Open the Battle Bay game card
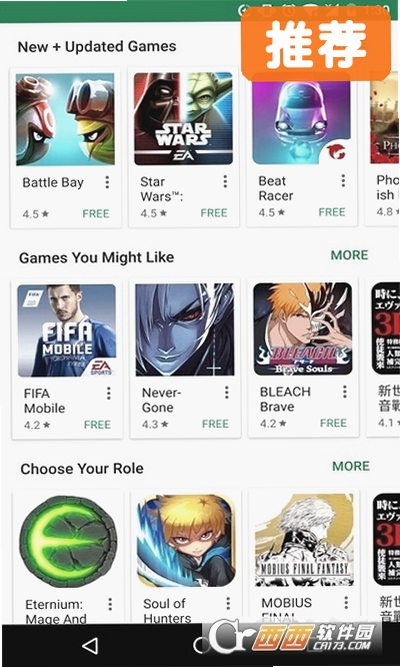Image resolution: width=400 pixels, height=667 pixels. tap(66, 148)
